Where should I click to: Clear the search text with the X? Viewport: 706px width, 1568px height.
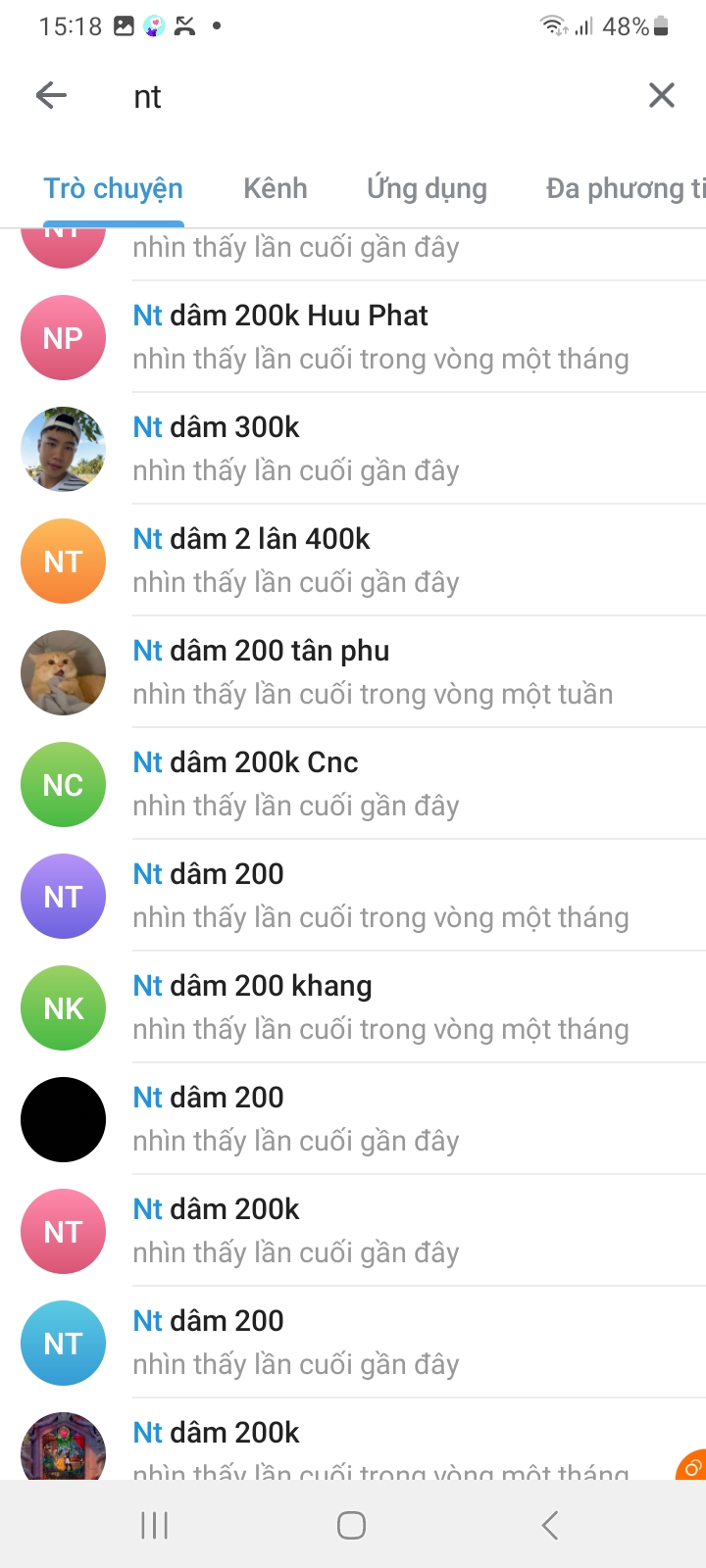pos(662,95)
